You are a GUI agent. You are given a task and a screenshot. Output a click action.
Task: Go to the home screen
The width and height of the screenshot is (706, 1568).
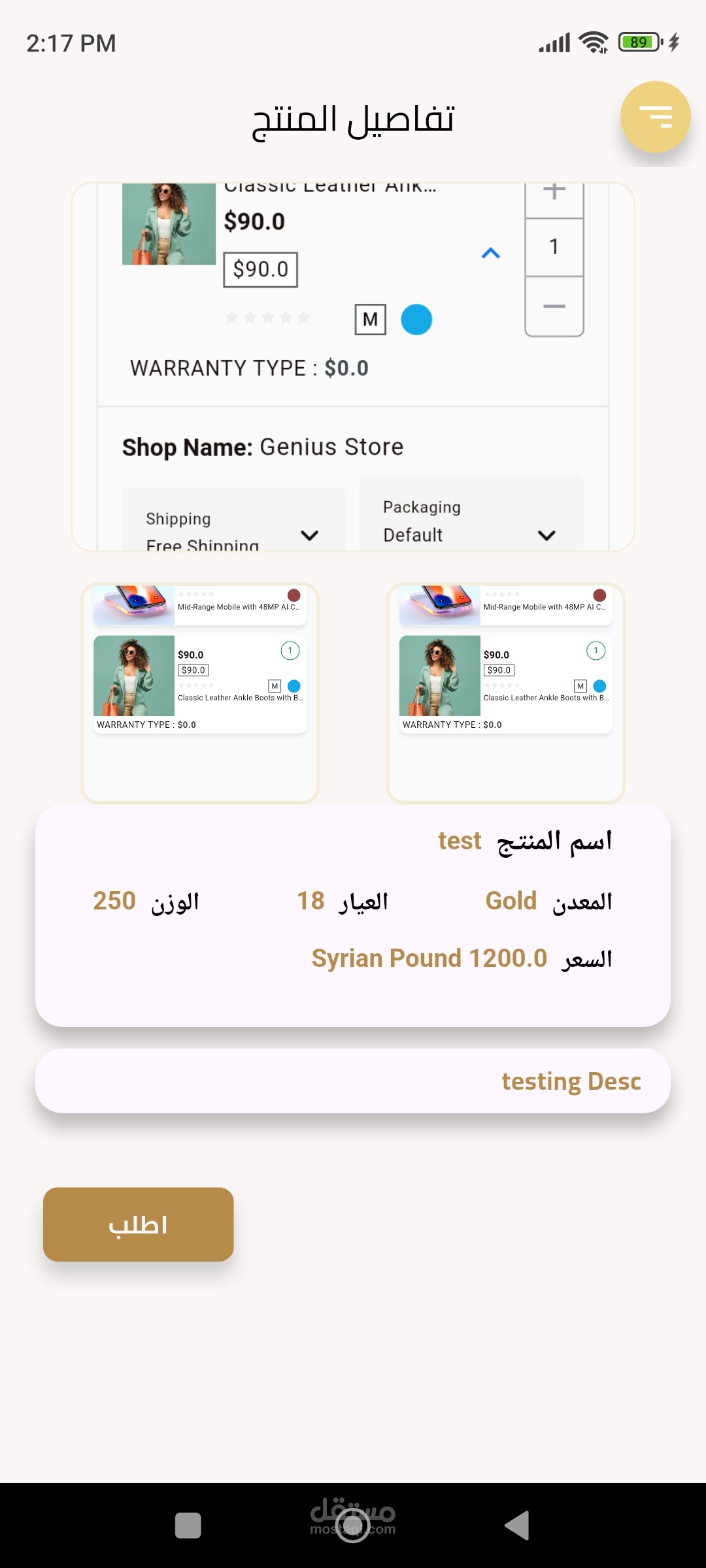pyautogui.click(x=353, y=1526)
